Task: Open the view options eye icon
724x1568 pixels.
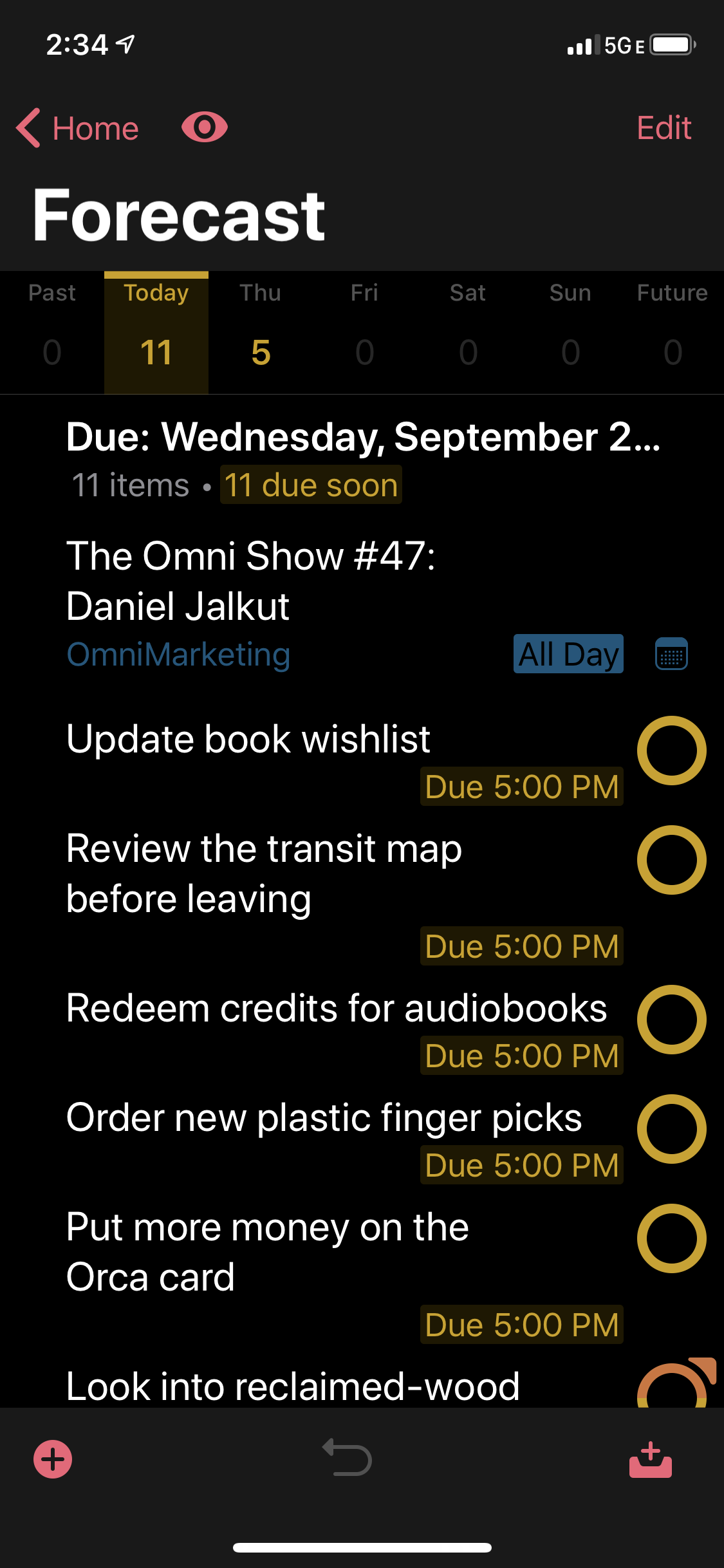Action: tap(205, 127)
